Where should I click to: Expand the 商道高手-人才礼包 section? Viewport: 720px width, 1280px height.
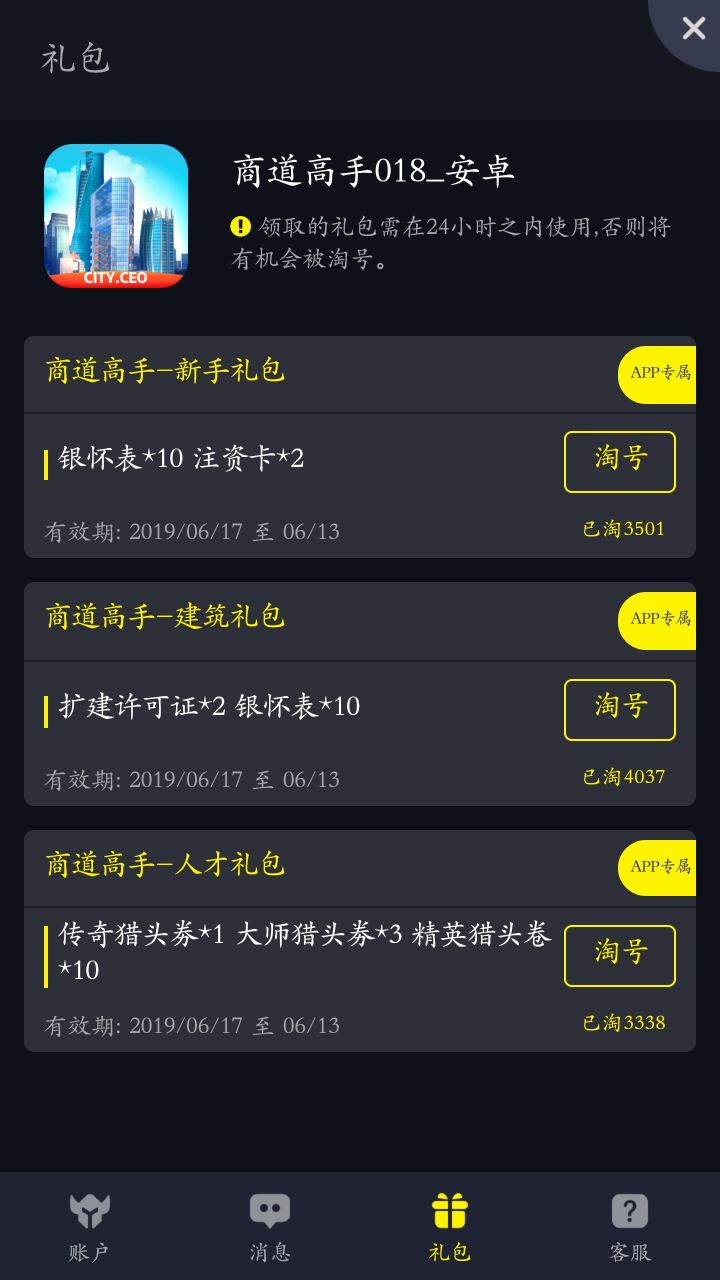coord(165,865)
